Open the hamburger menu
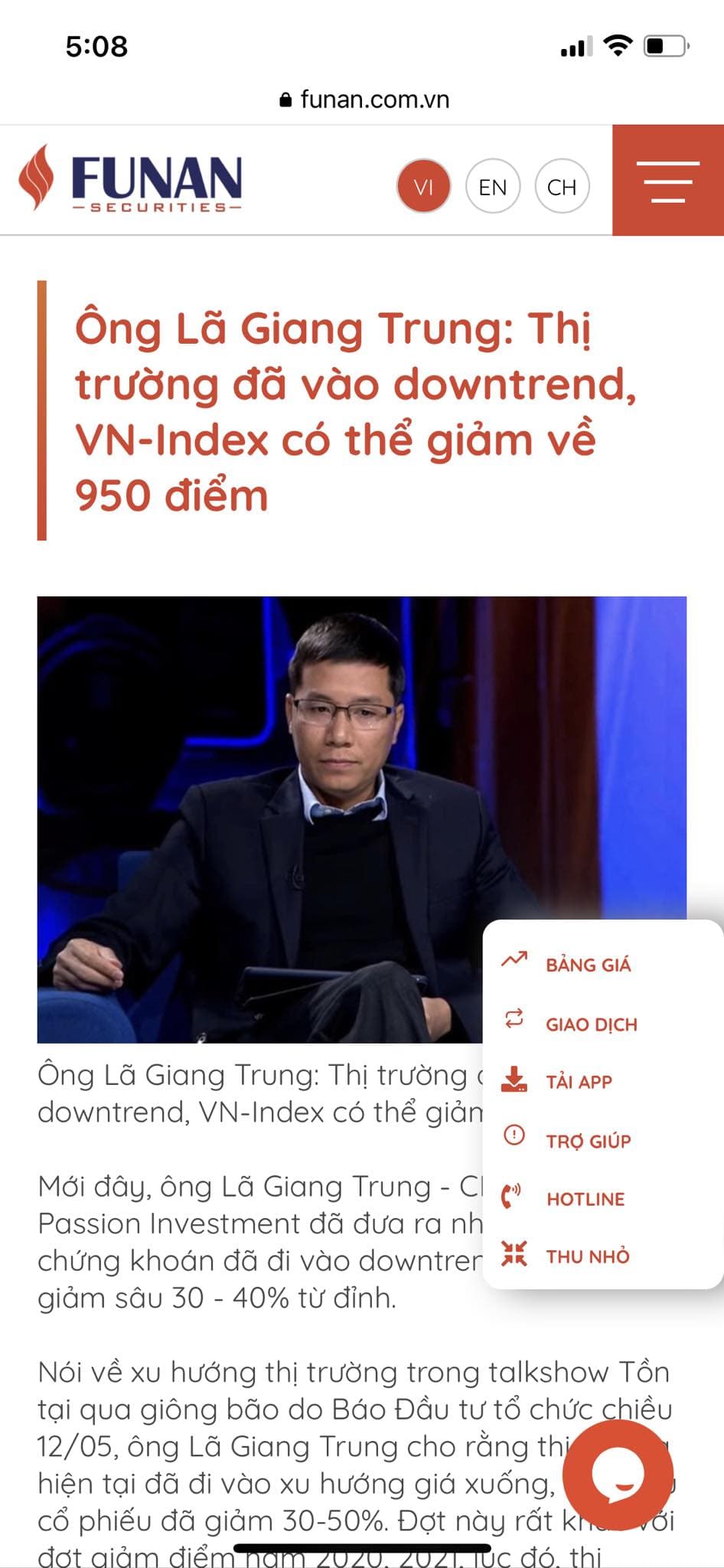The height and width of the screenshot is (1568, 724). pyautogui.click(x=667, y=181)
